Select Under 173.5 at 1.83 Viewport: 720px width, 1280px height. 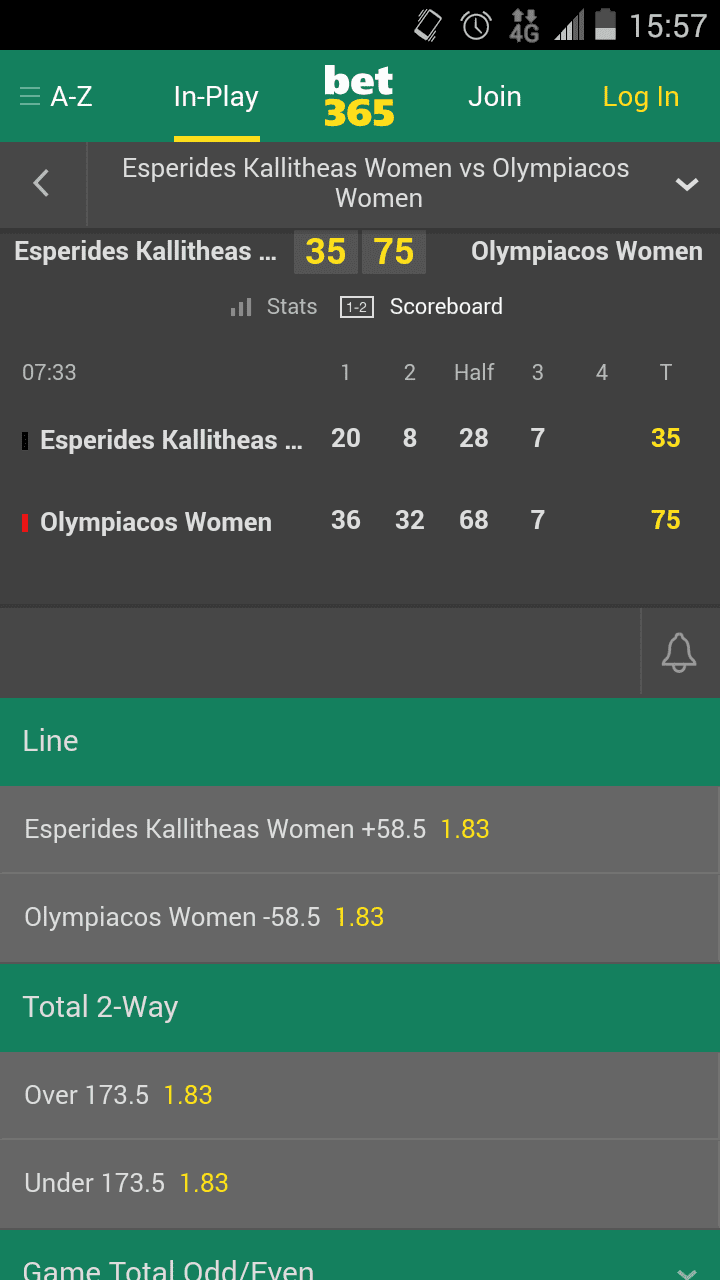click(360, 1183)
